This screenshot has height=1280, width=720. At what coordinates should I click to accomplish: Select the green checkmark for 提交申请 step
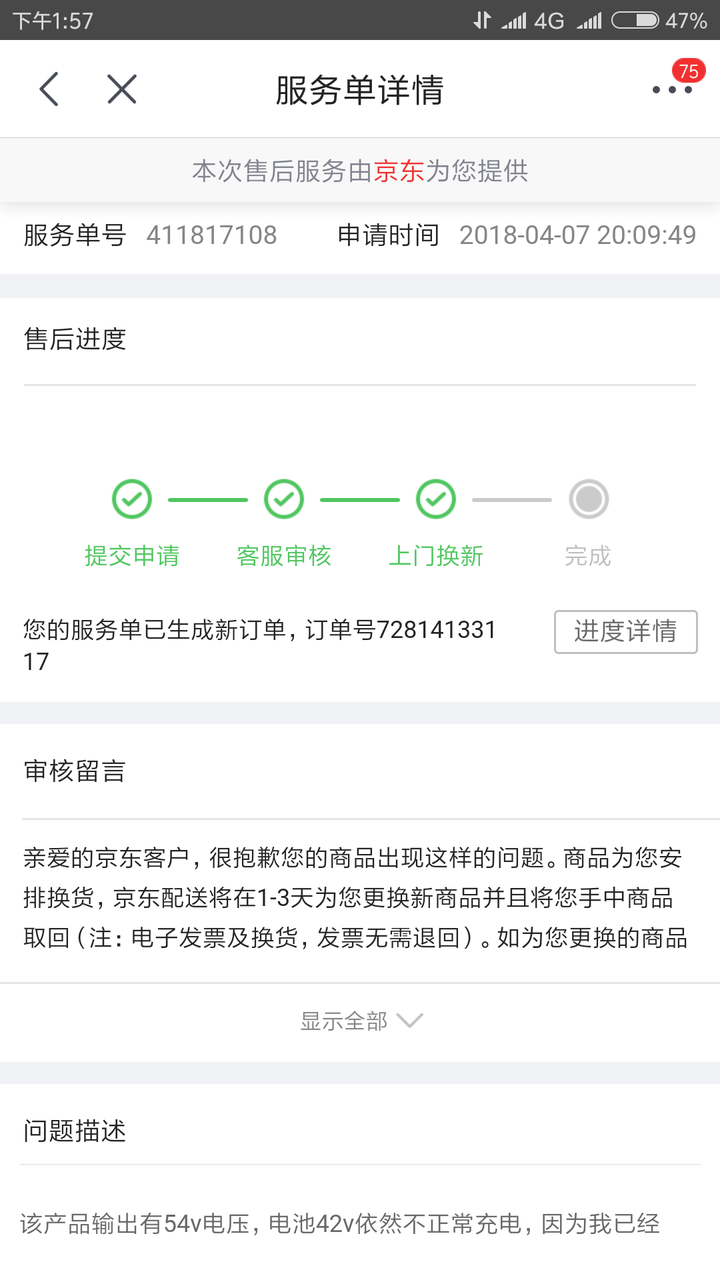132,499
